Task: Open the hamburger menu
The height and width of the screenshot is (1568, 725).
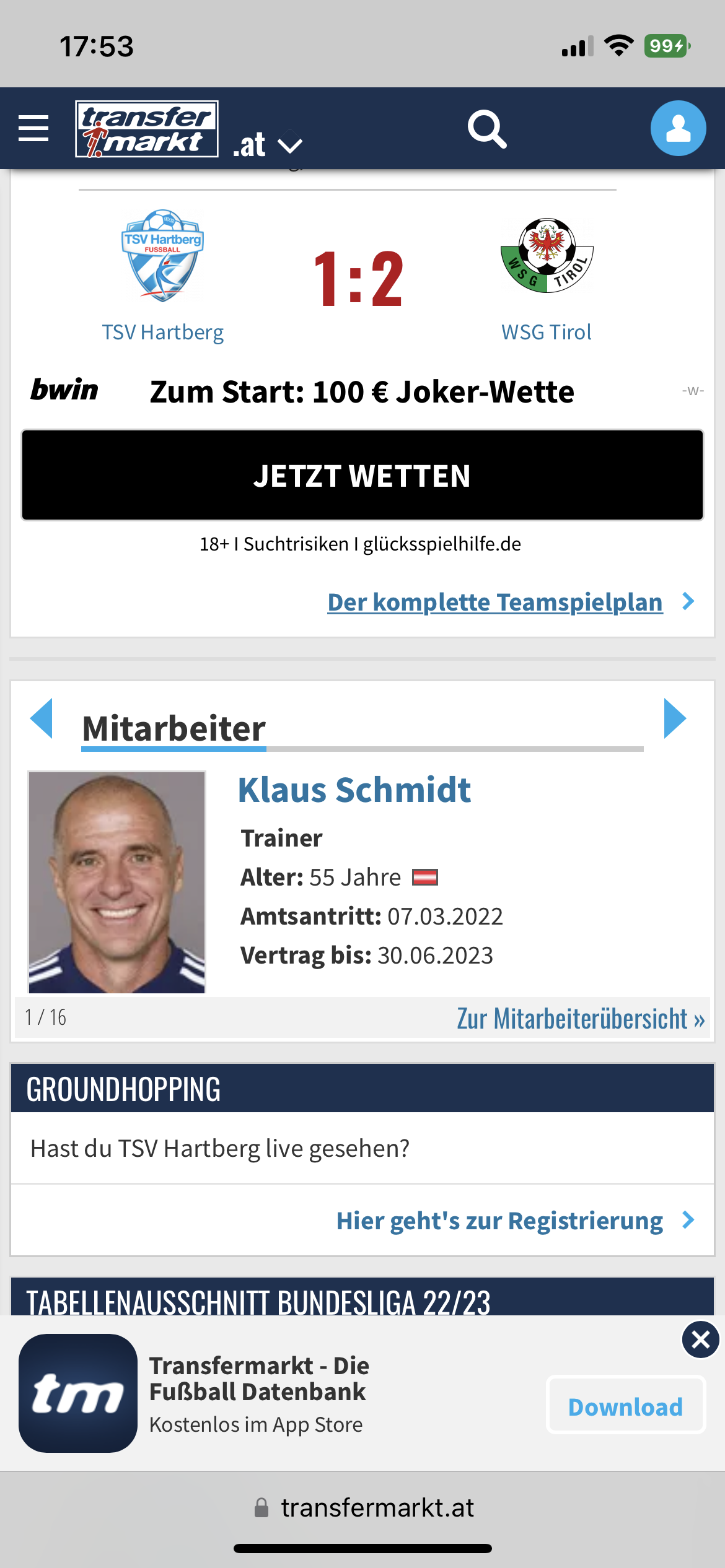Action: [x=33, y=128]
